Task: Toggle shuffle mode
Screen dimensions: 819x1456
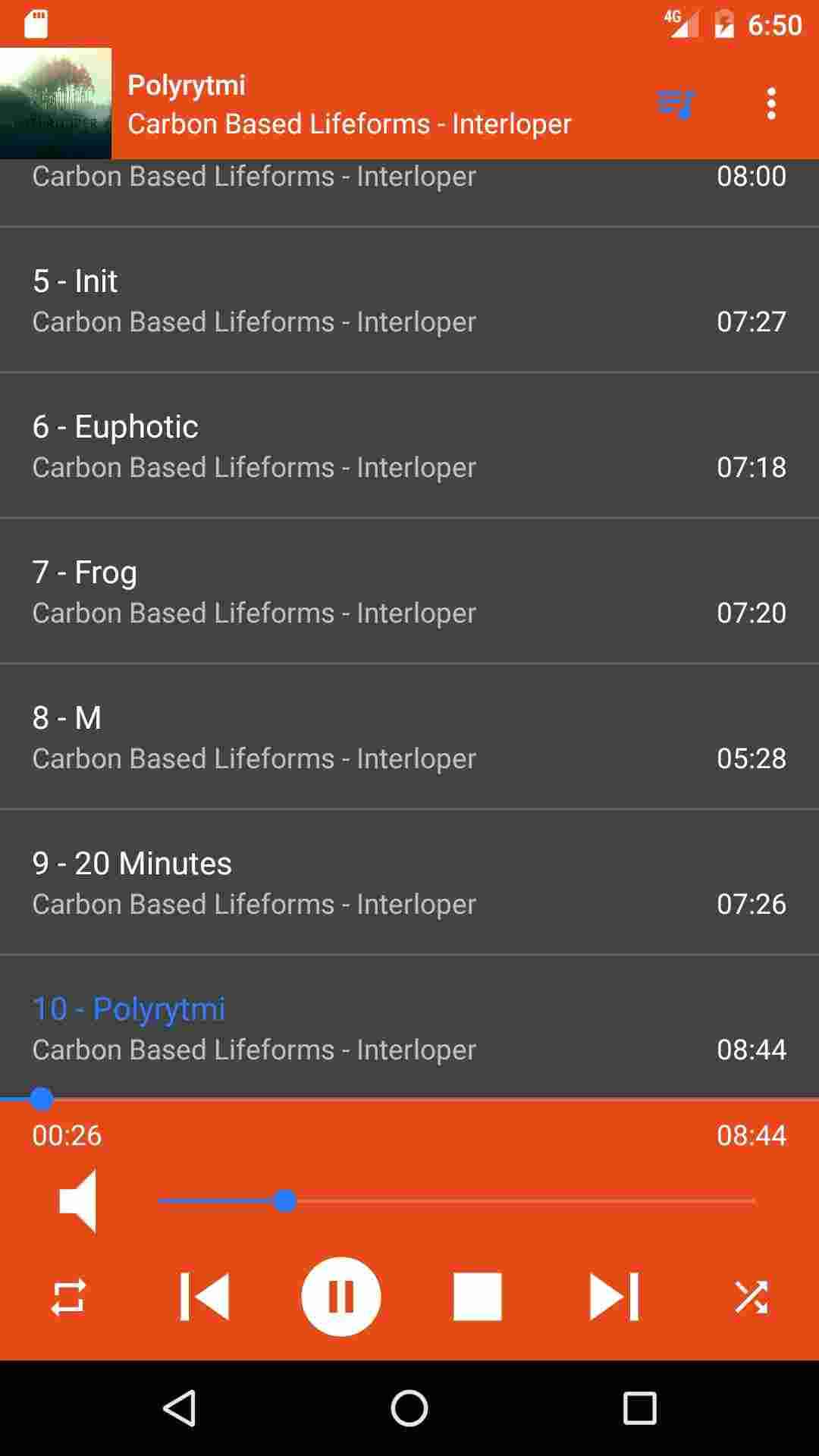Action: click(751, 1297)
